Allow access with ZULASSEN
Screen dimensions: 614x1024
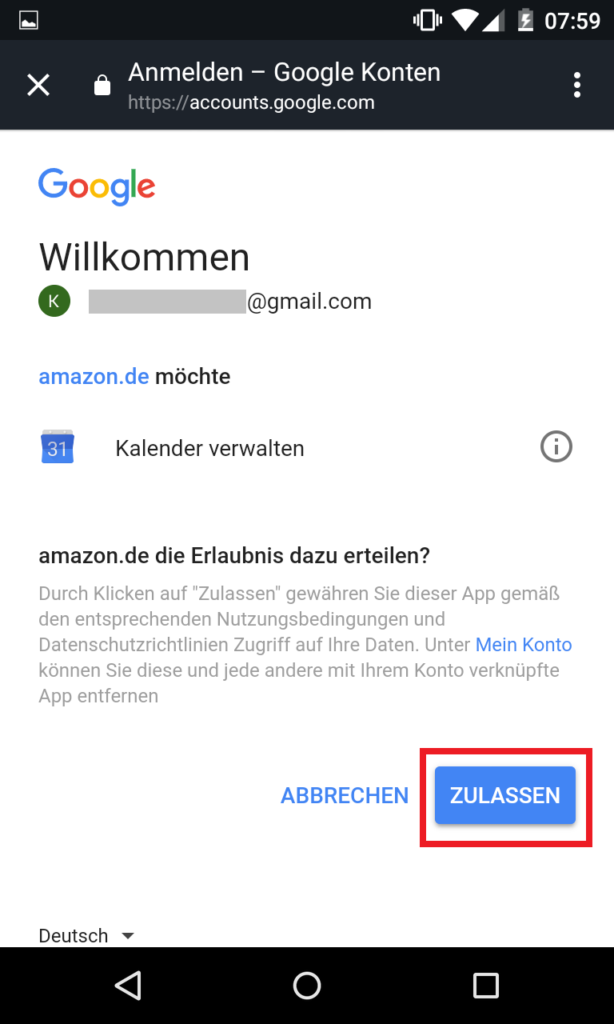pyautogui.click(x=505, y=796)
